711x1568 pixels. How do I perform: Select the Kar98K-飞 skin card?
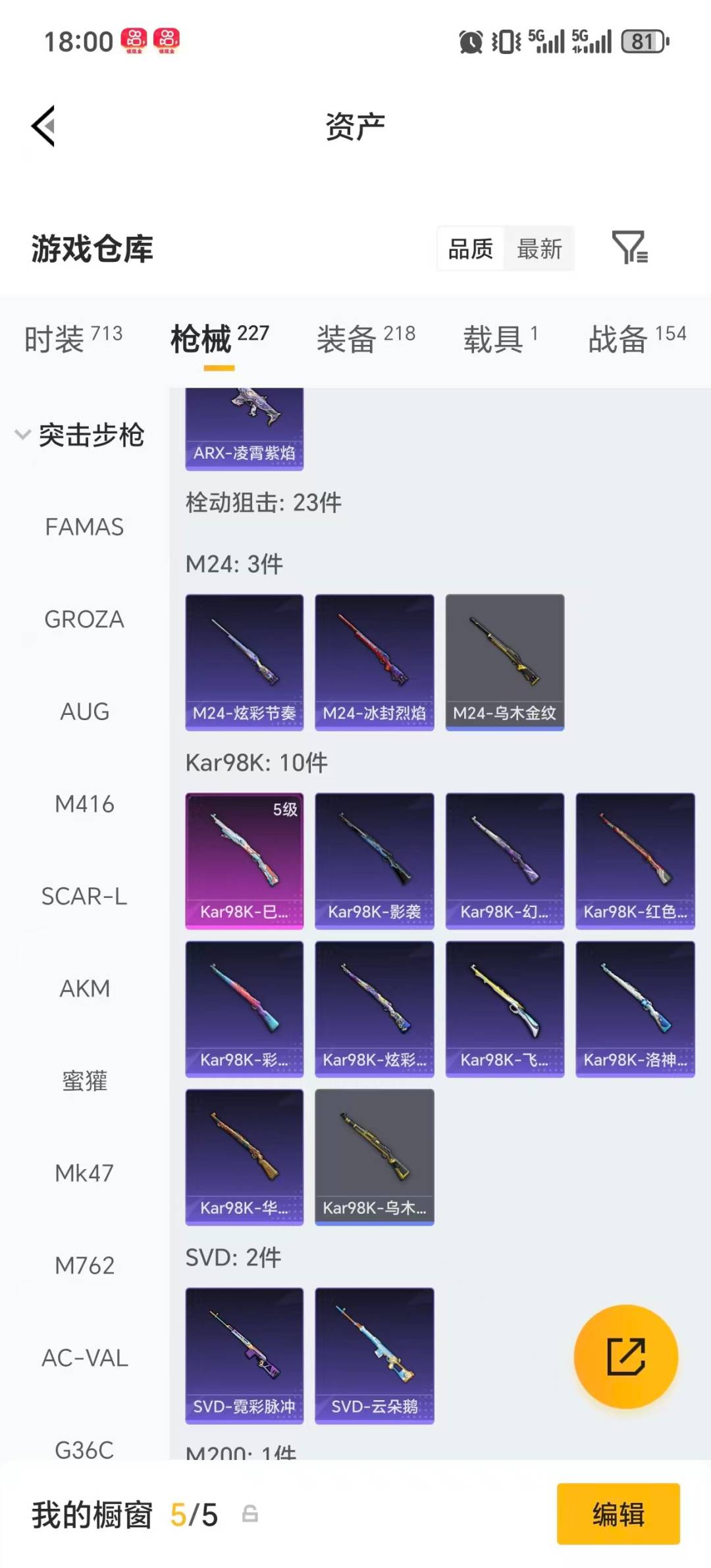(x=504, y=1009)
